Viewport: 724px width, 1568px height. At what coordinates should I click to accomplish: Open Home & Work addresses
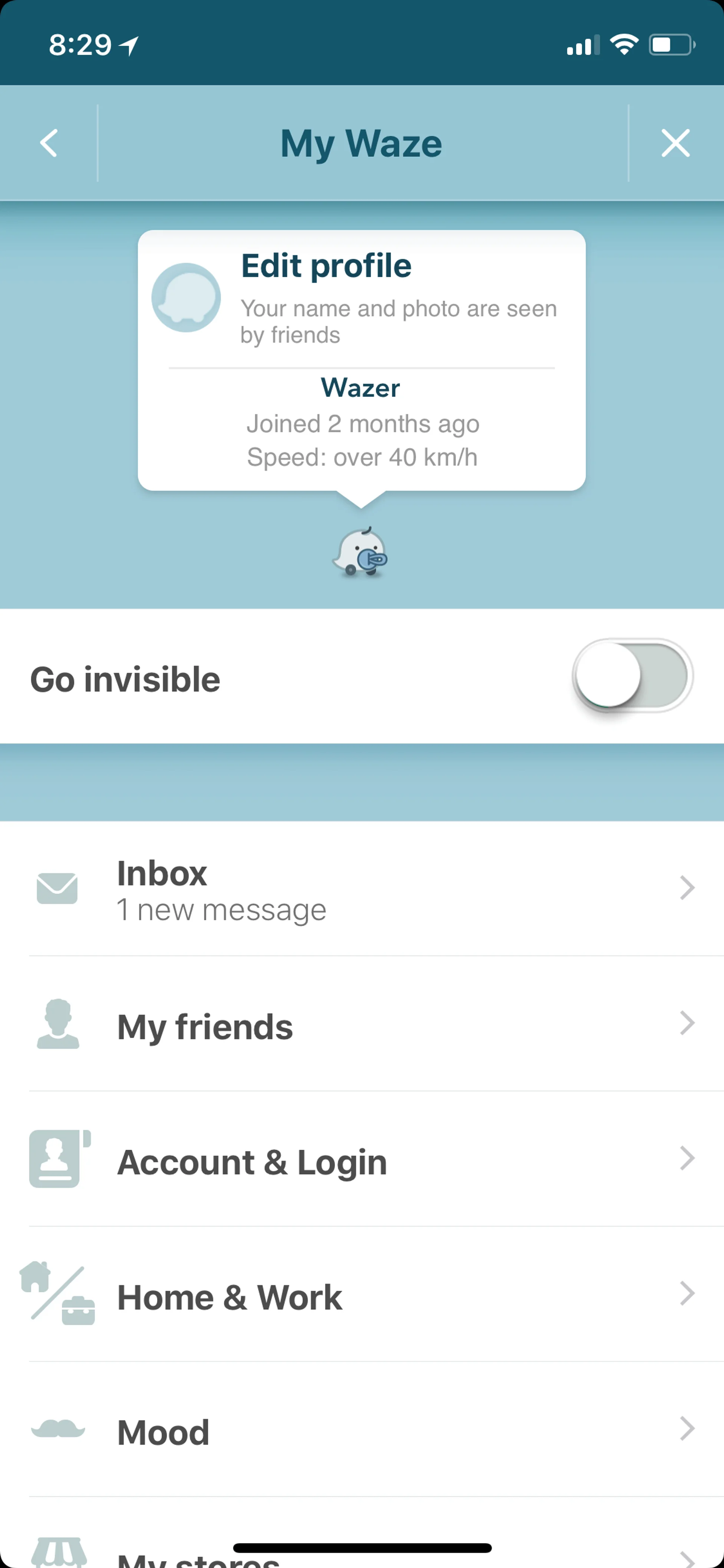[x=361, y=1294]
